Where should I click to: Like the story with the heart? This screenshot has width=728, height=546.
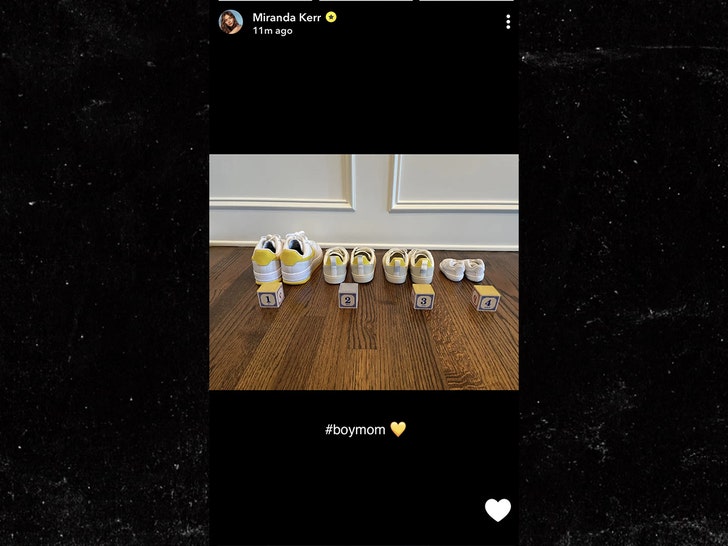click(x=498, y=510)
